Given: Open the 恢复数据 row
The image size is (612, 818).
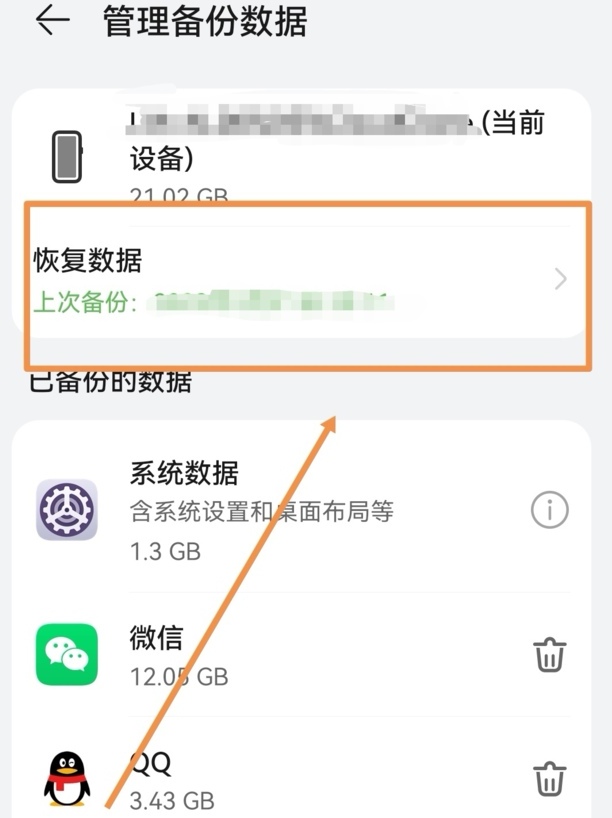Looking at the screenshot, I should 300,280.
